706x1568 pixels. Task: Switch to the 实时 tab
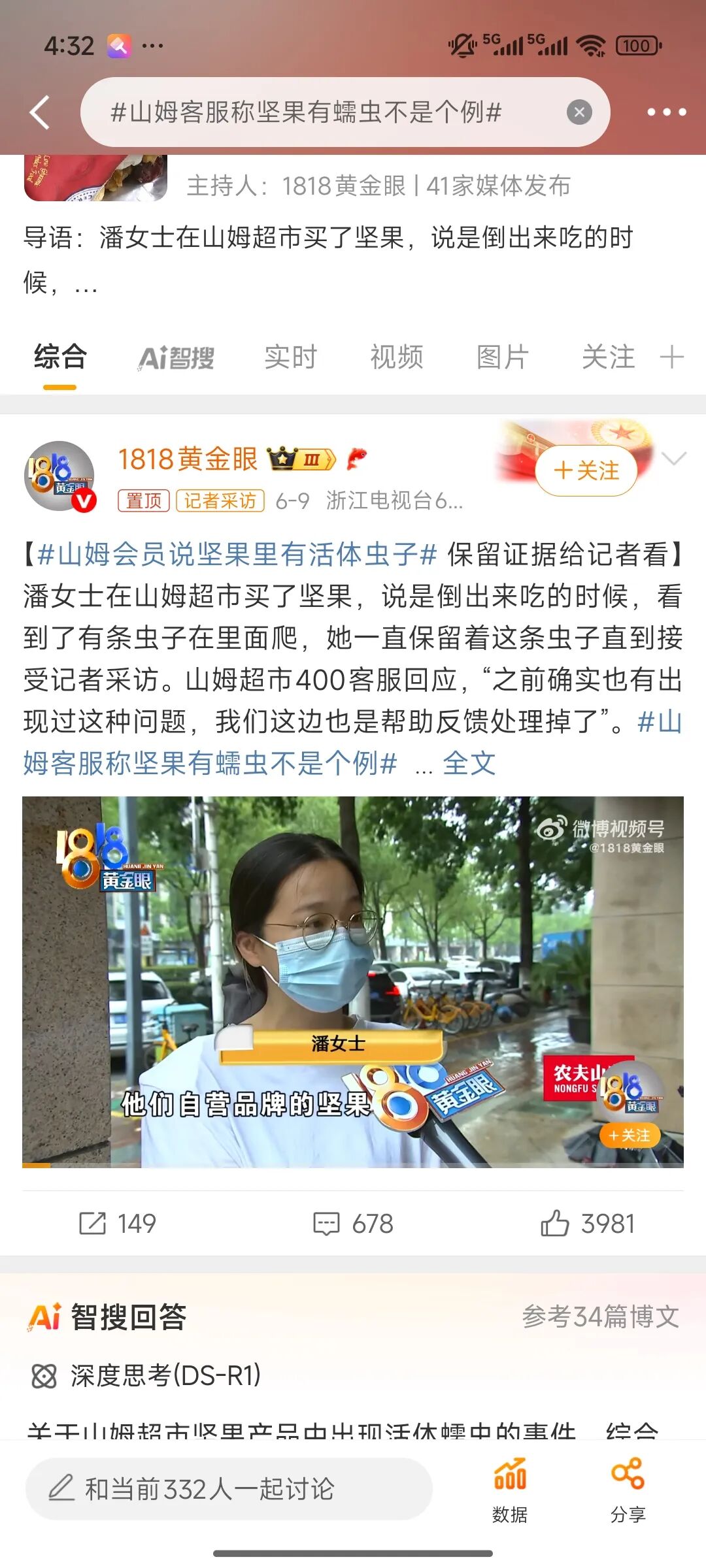290,357
